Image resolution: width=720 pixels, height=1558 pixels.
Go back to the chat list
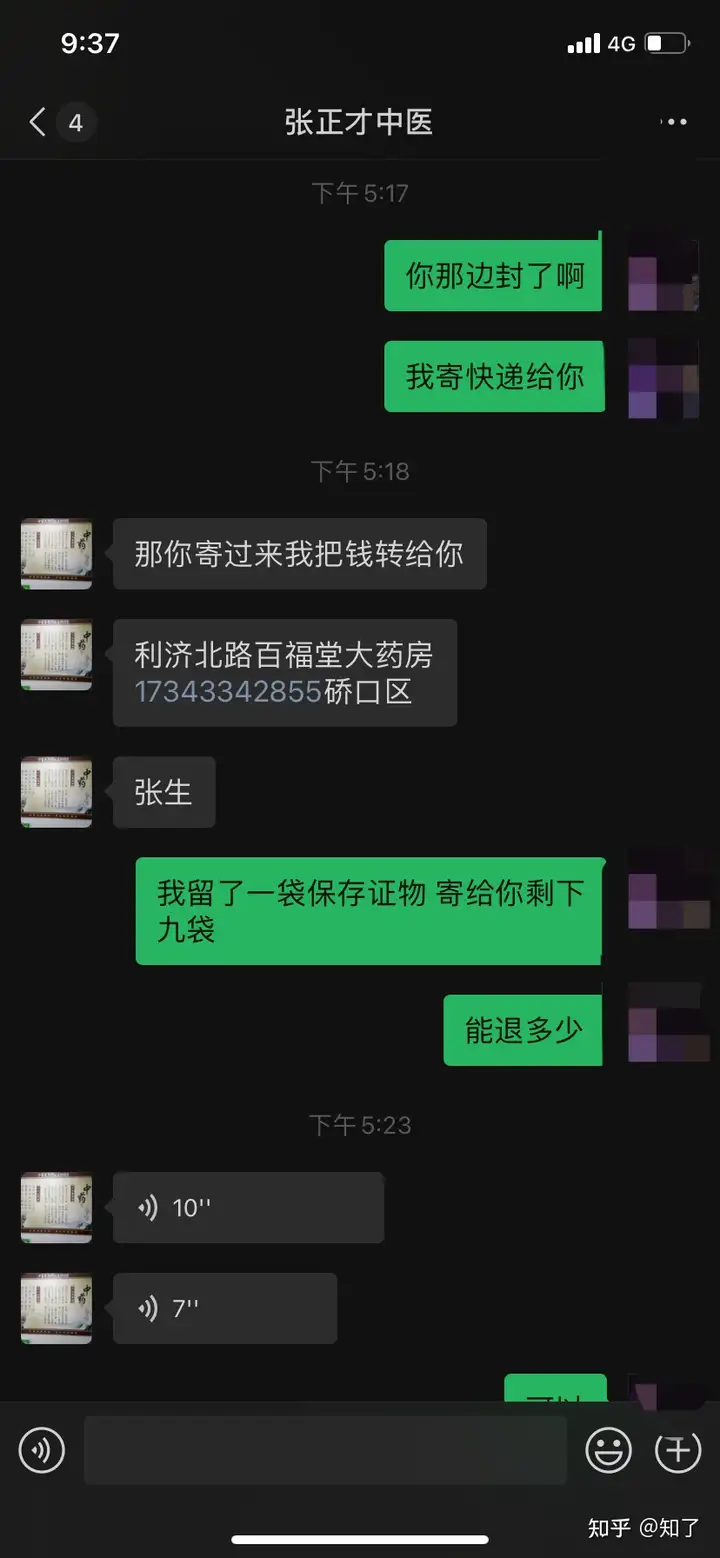(38, 123)
